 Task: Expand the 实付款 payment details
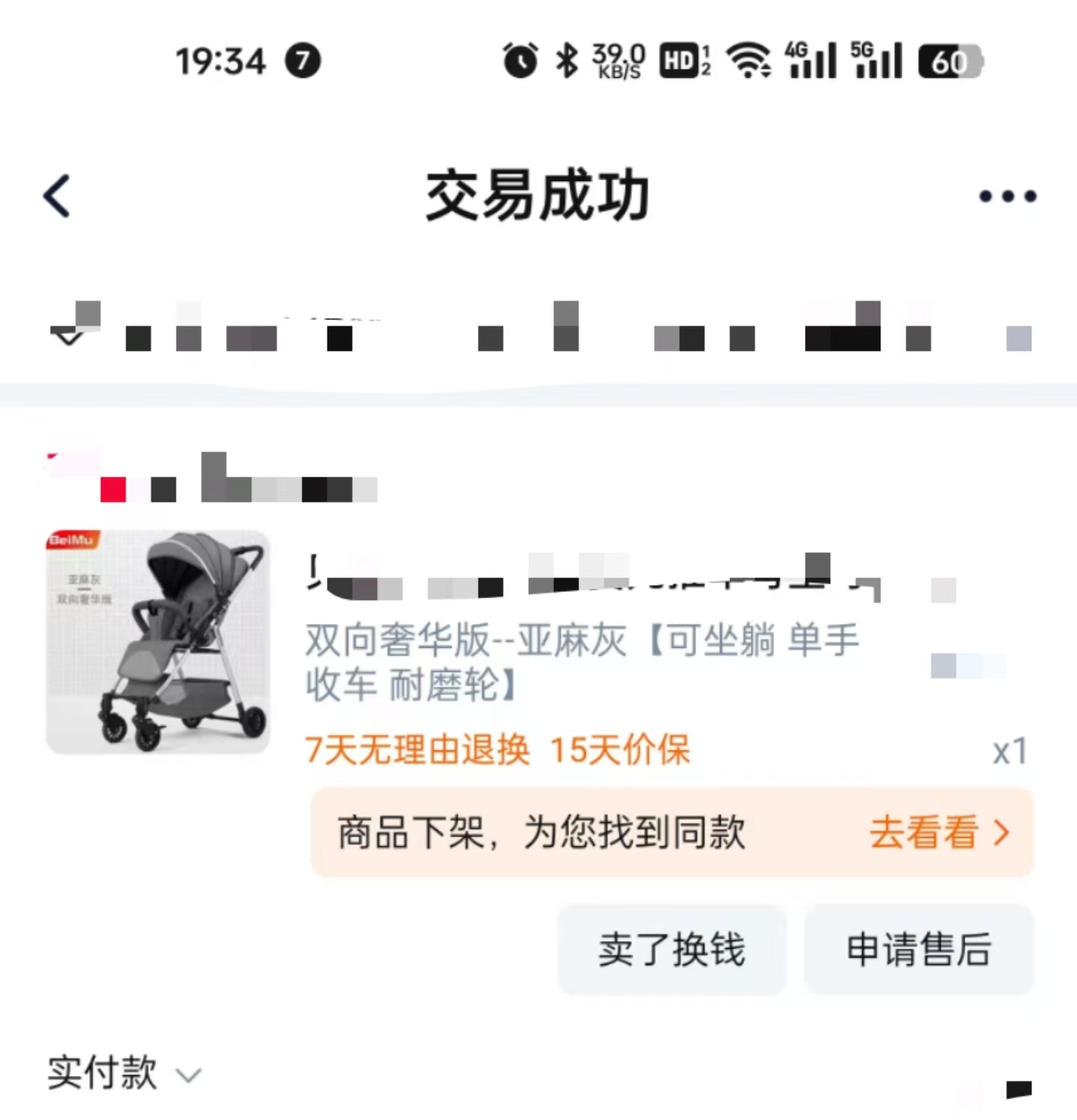point(124,1074)
